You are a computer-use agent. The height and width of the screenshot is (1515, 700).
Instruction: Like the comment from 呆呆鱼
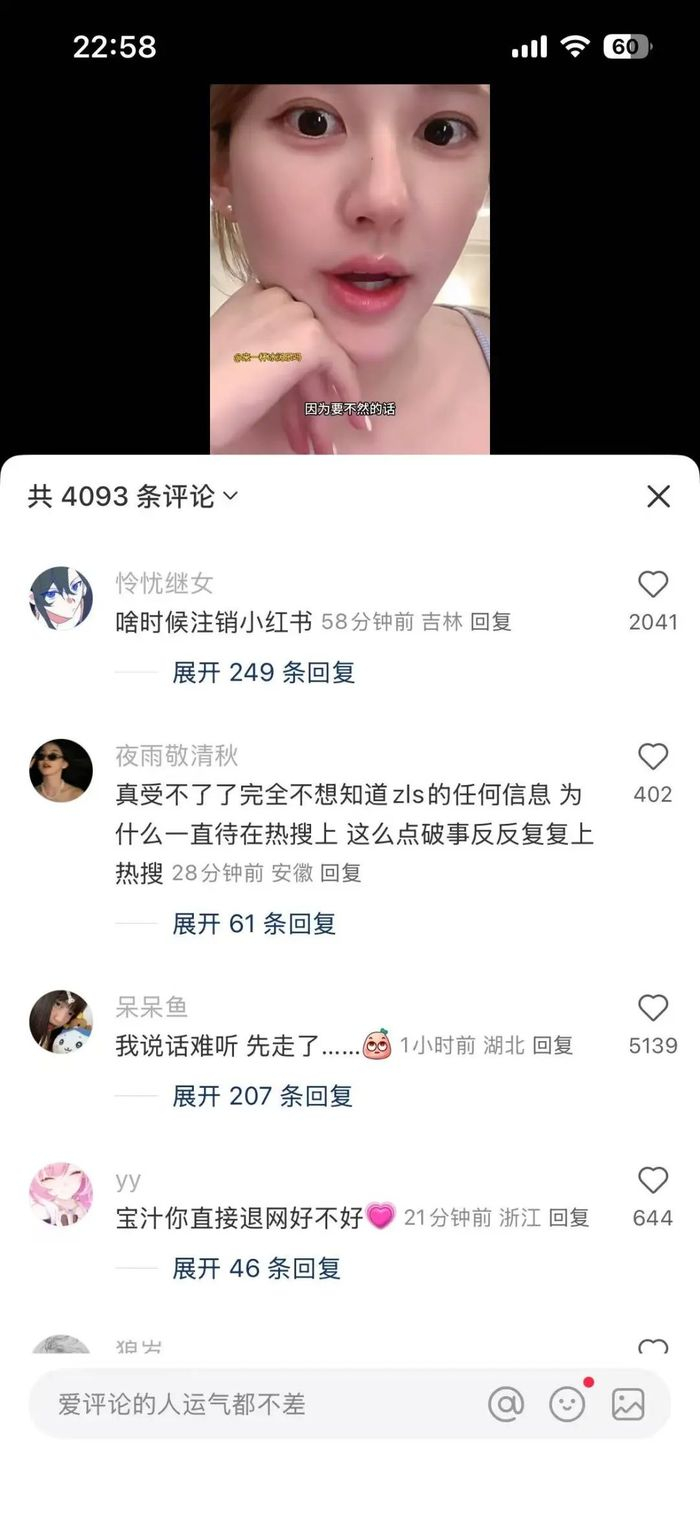[653, 1008]
